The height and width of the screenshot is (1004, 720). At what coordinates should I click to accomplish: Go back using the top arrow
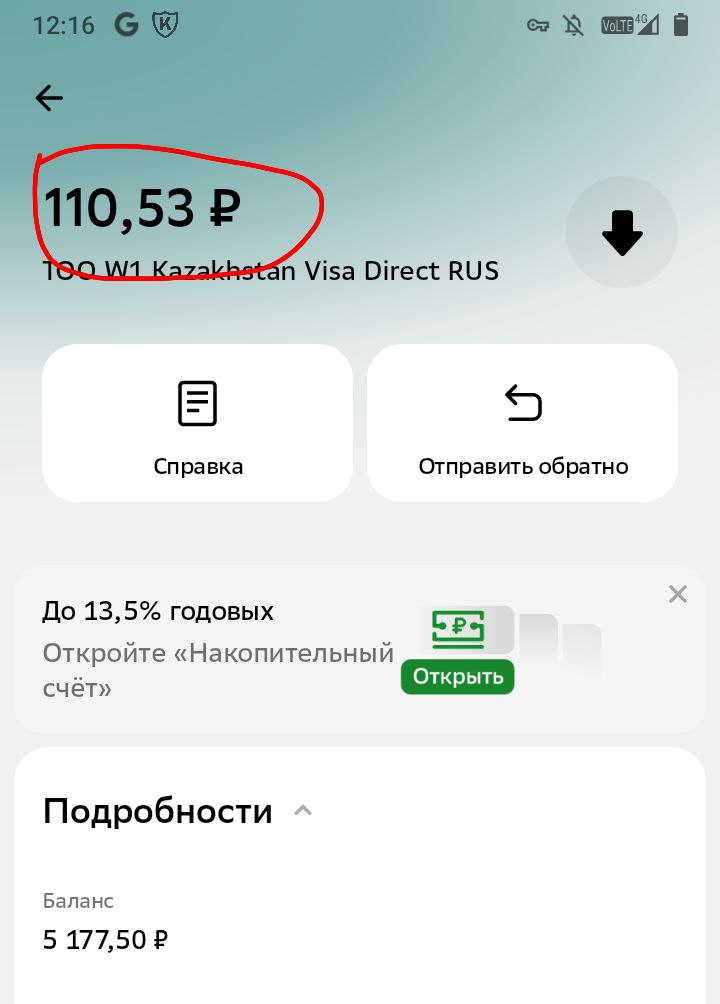(x=49, y=98)
